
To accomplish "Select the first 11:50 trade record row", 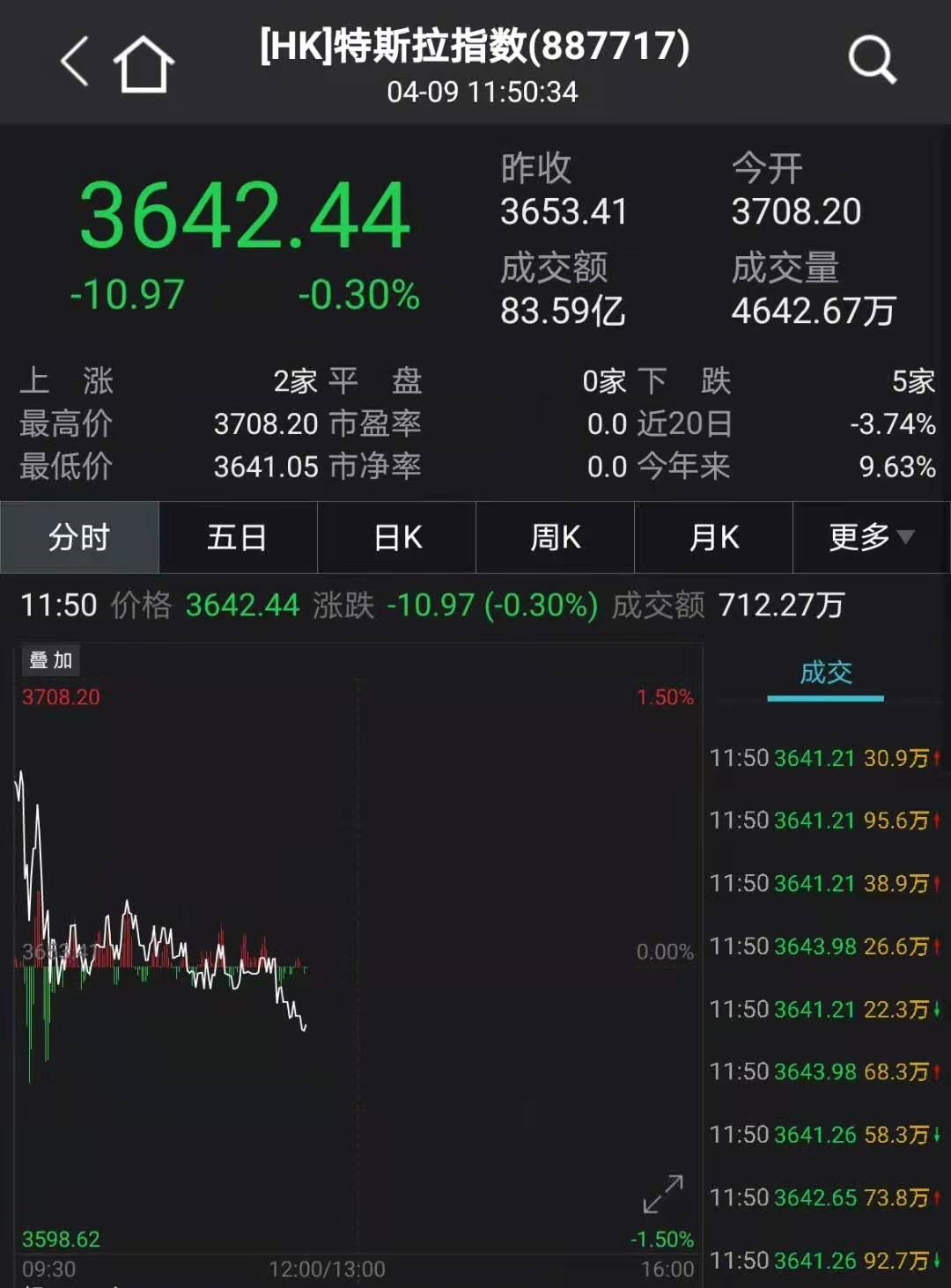I will (x=823, y=757).
